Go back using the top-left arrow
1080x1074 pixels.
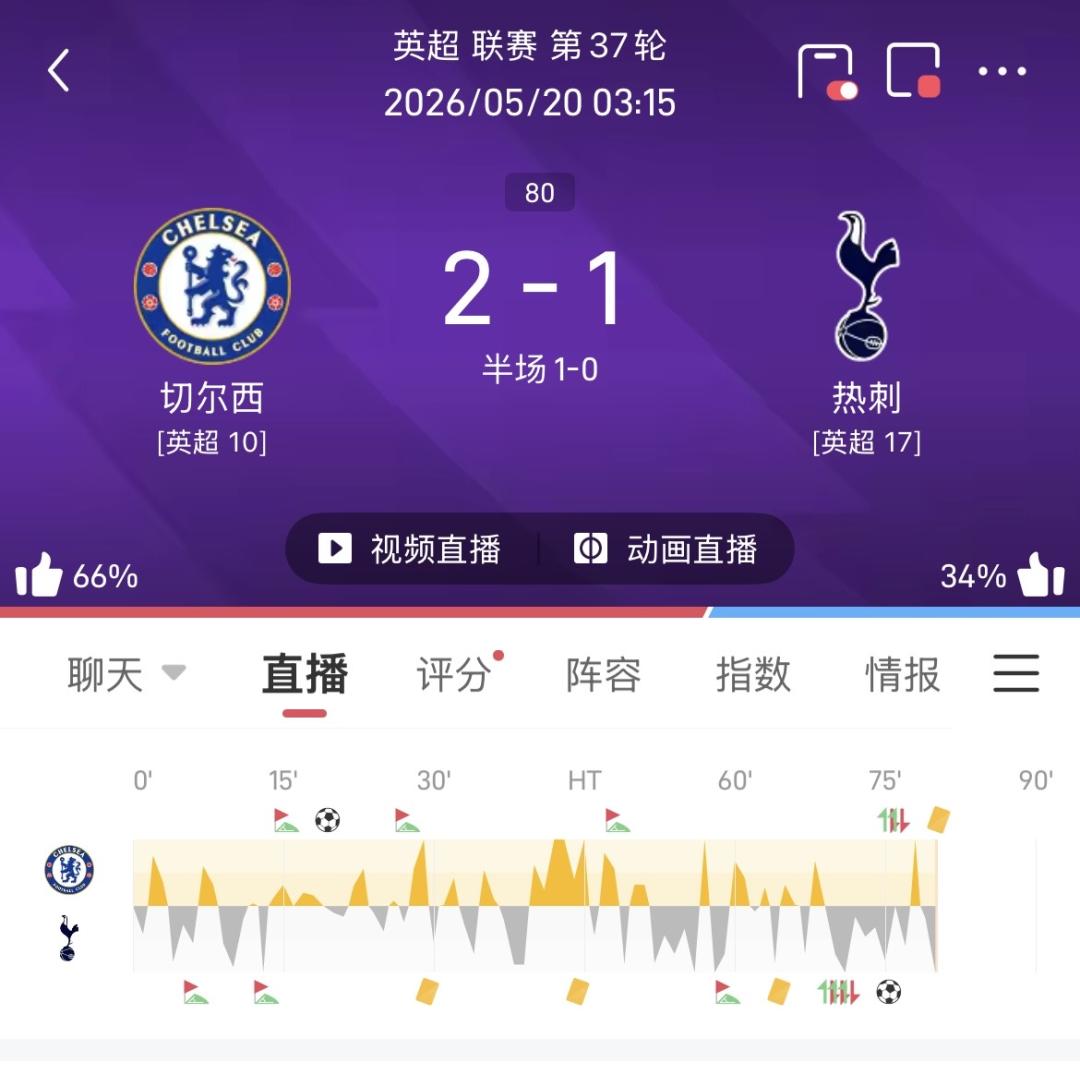pyautogui.click(x=59, y=70)
